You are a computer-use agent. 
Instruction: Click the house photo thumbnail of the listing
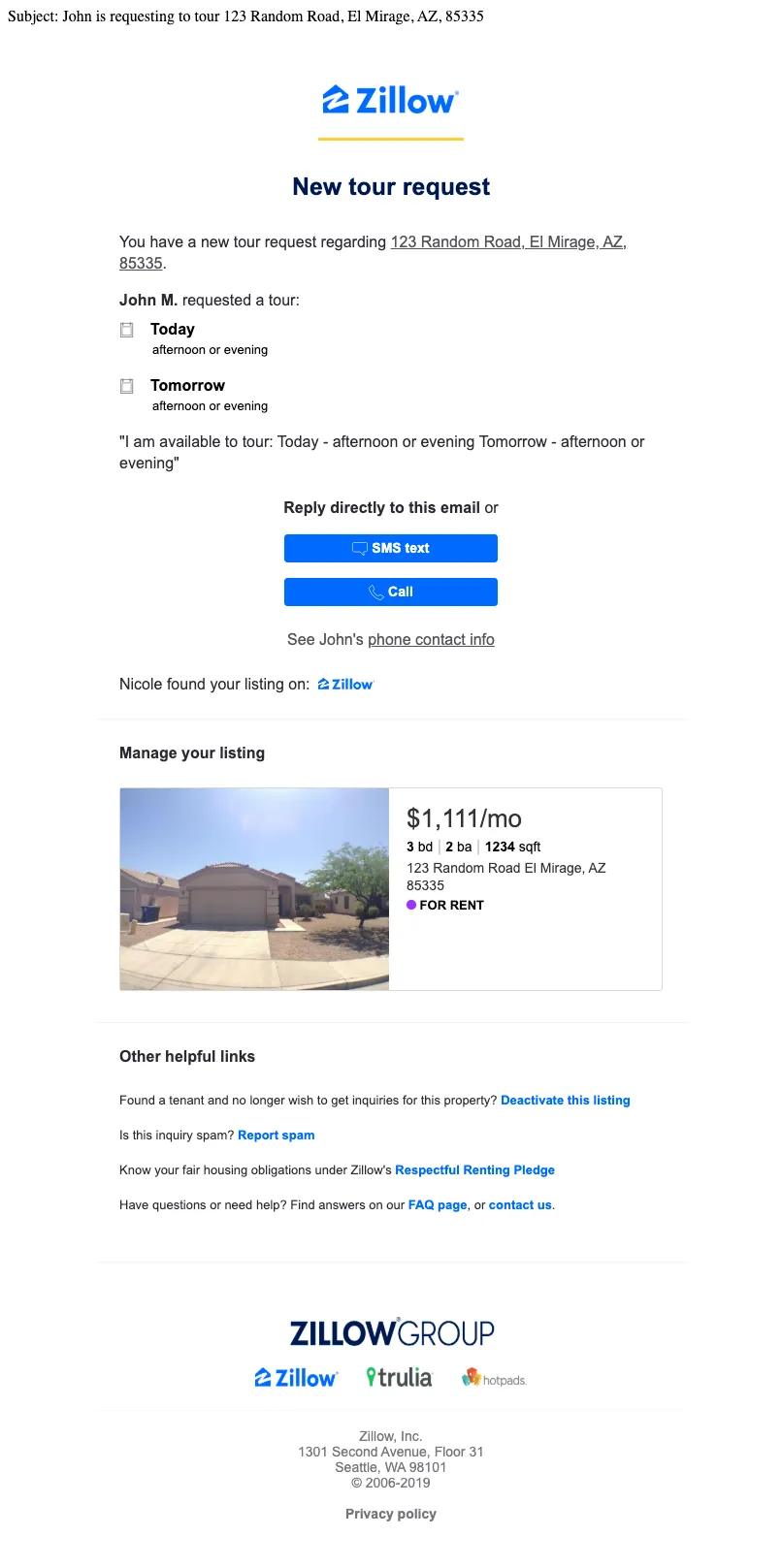[253, 887]
